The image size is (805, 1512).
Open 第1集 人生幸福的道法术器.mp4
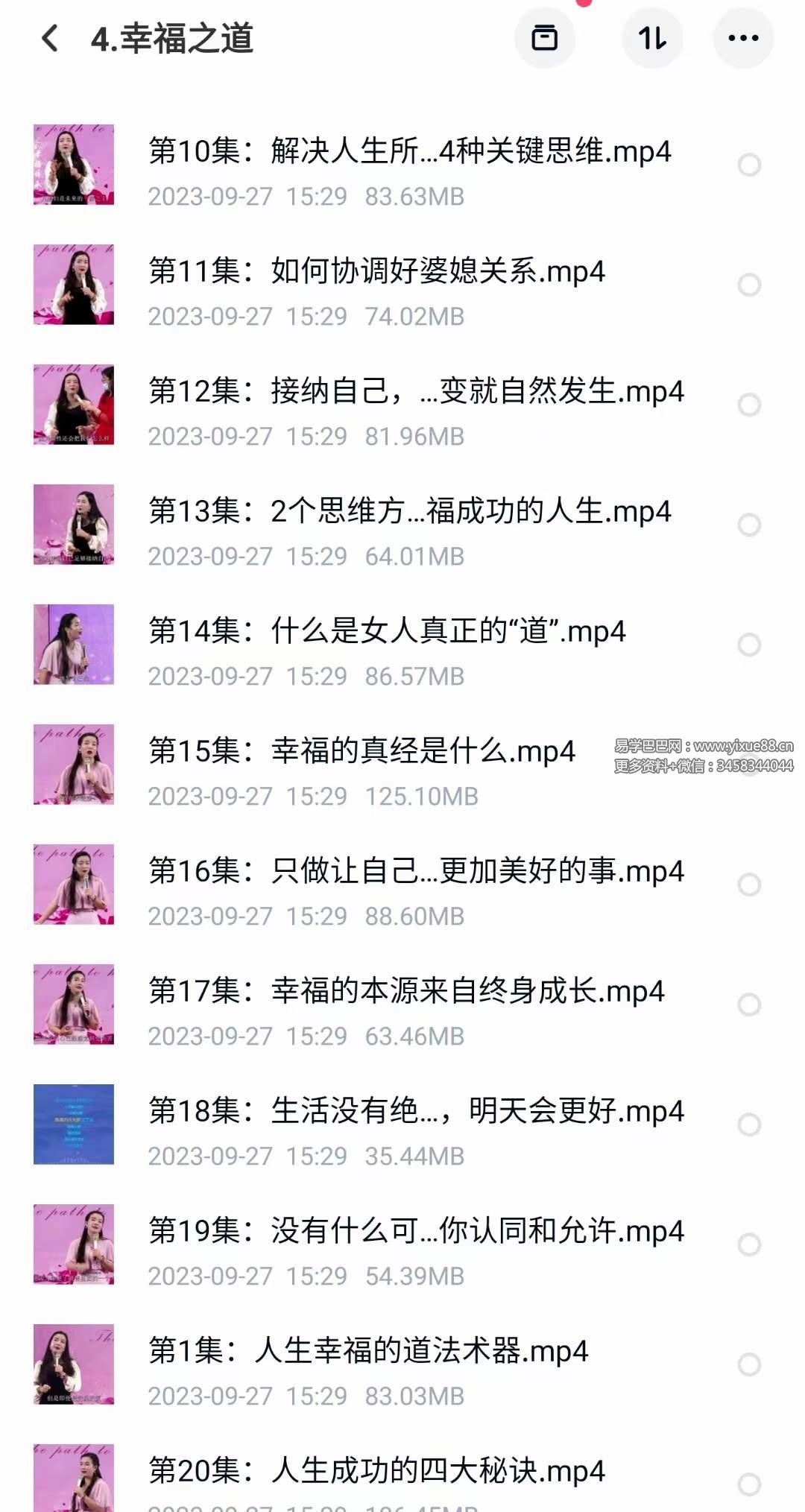click(x=368, y=1351)
